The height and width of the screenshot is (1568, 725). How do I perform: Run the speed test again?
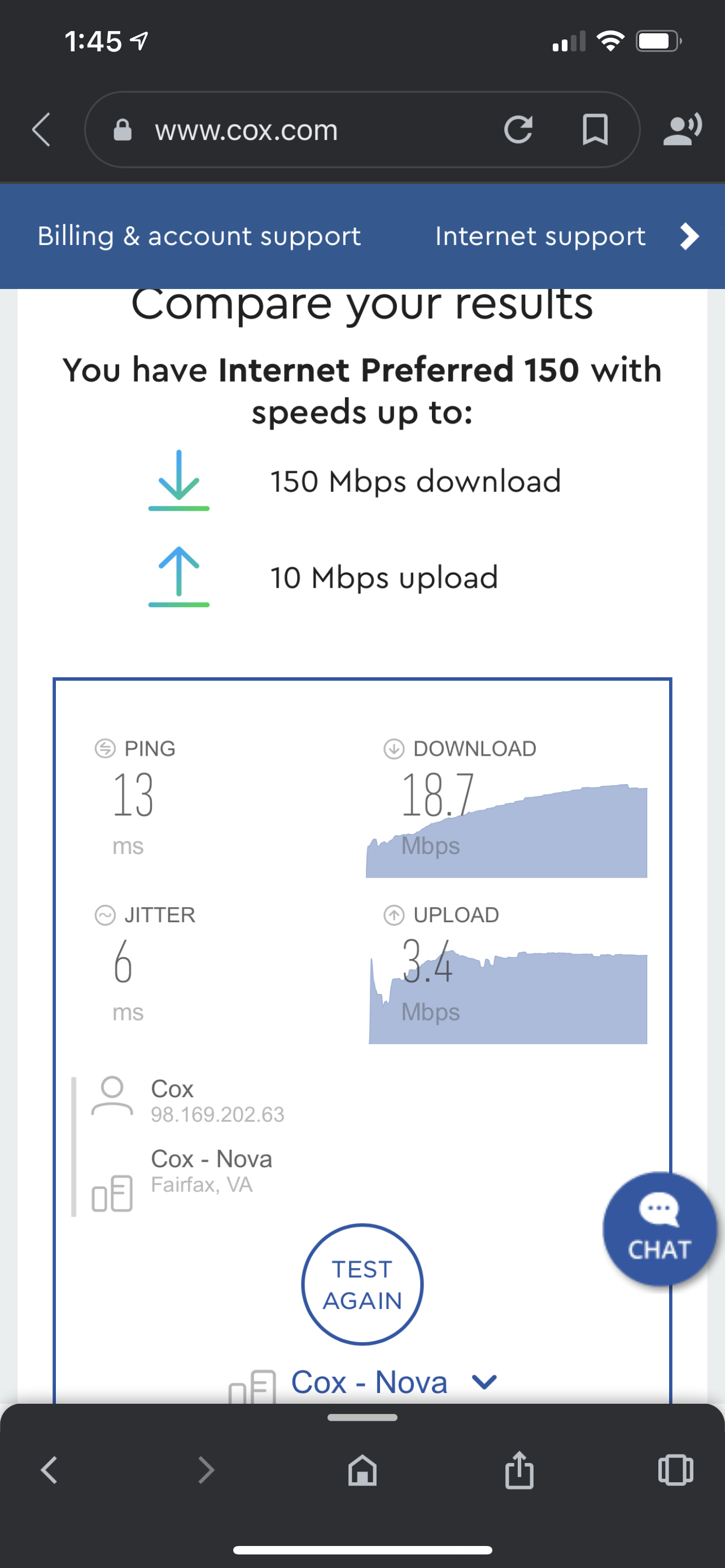tap(362, 1284)
